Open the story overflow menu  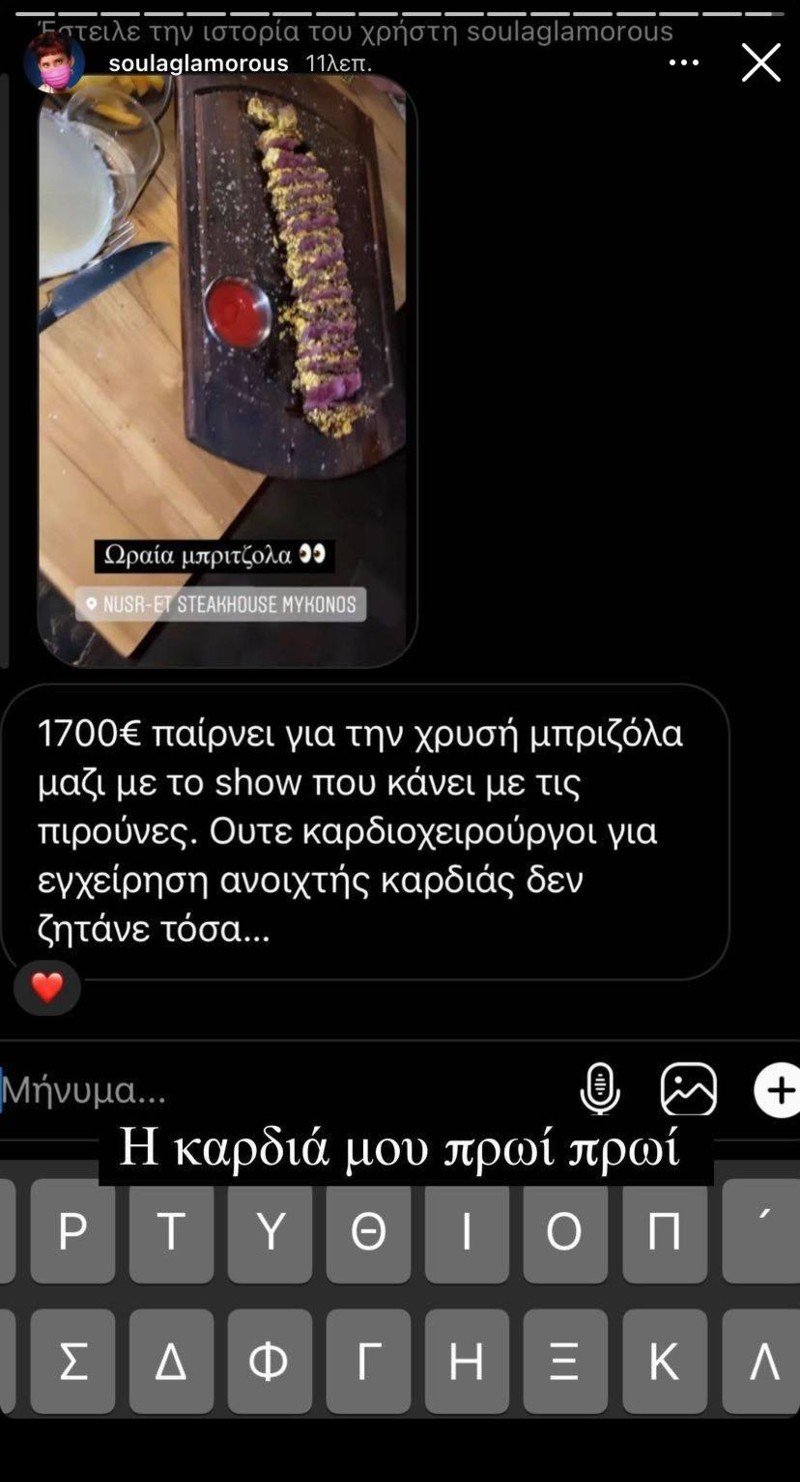(684, 62)
